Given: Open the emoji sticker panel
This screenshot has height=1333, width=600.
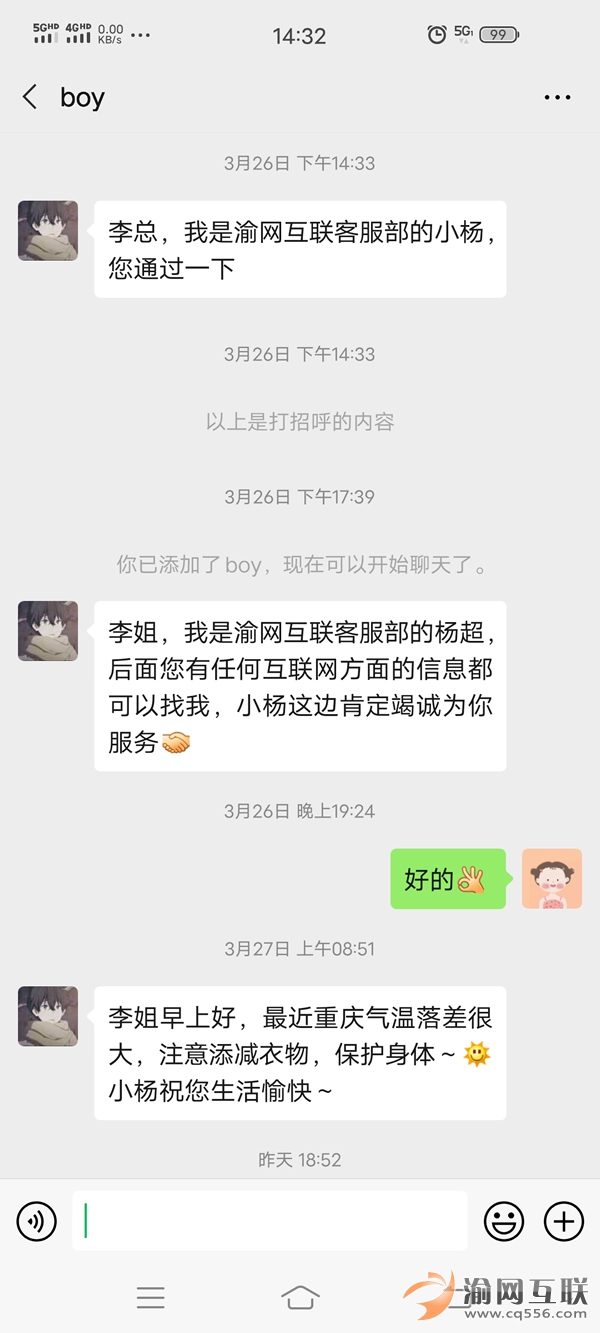Looking at the screenshot, I should coord(504,1221).
